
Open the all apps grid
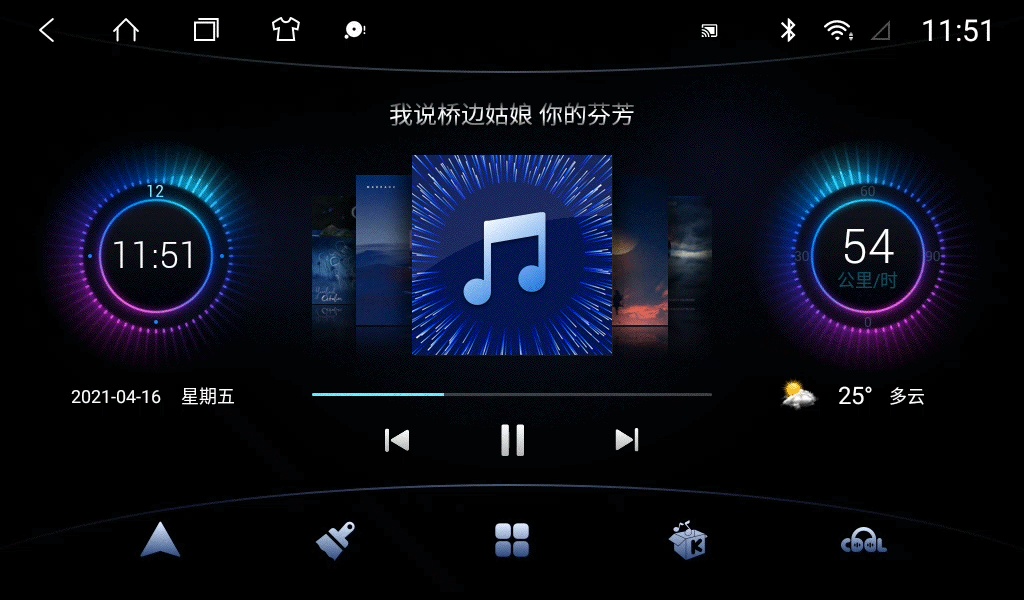[512, 540]
